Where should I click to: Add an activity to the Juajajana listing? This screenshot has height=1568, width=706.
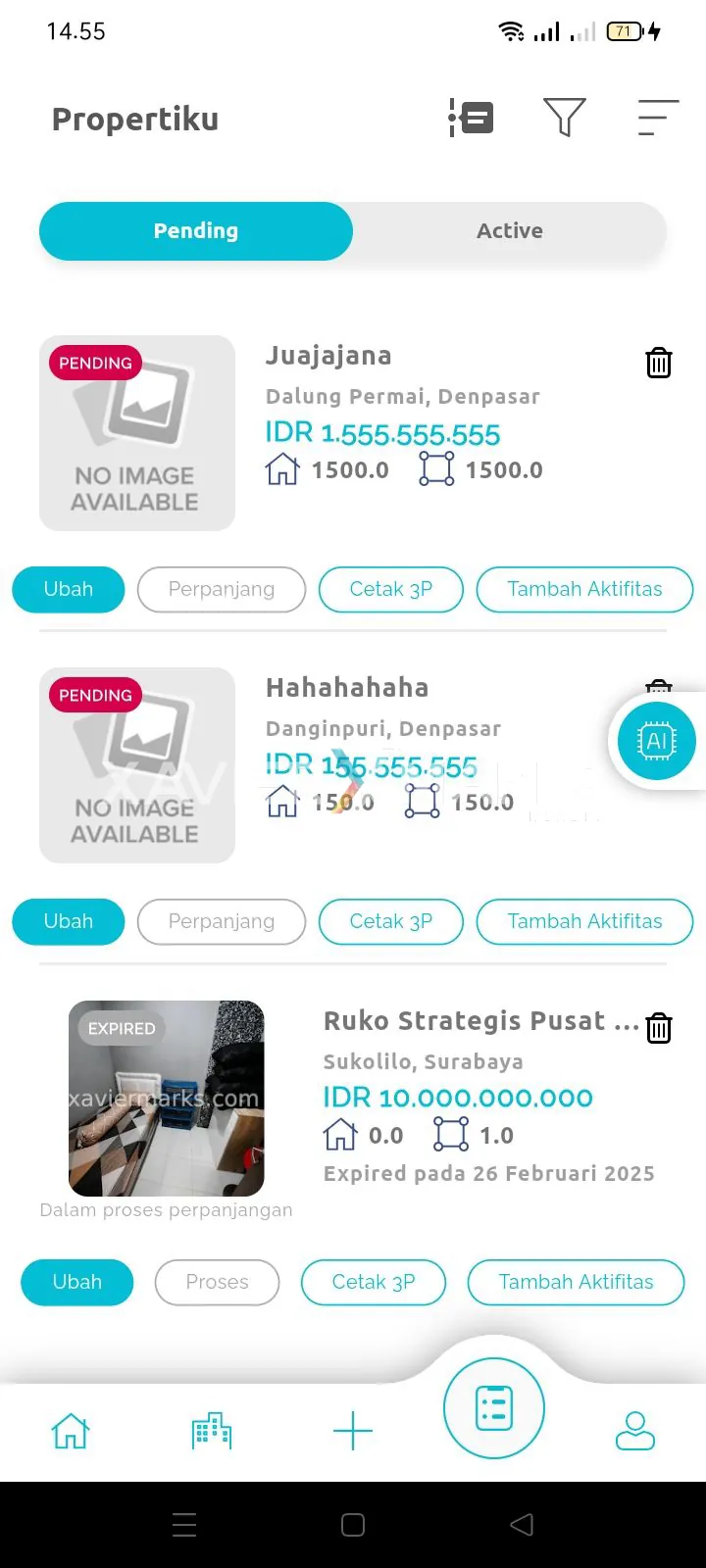click(x=584, y=589)
